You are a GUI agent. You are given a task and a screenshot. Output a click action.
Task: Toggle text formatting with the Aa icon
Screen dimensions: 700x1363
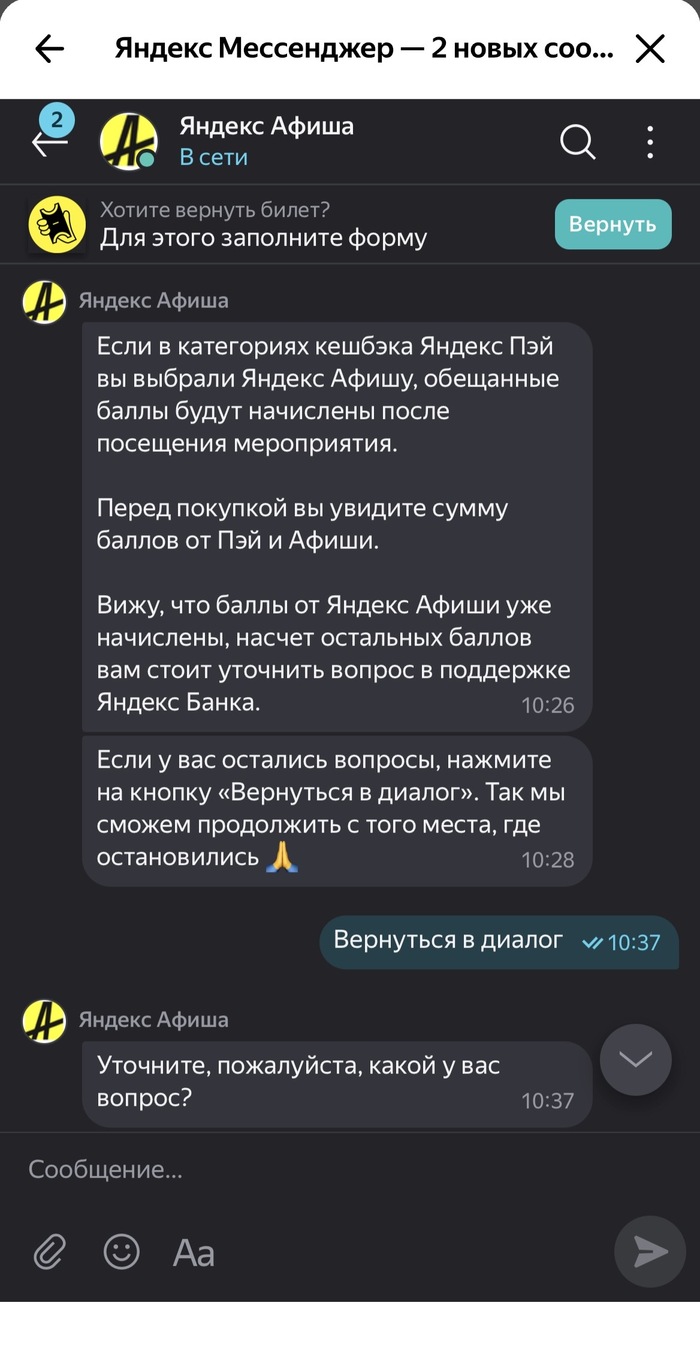pos(194,1252)
